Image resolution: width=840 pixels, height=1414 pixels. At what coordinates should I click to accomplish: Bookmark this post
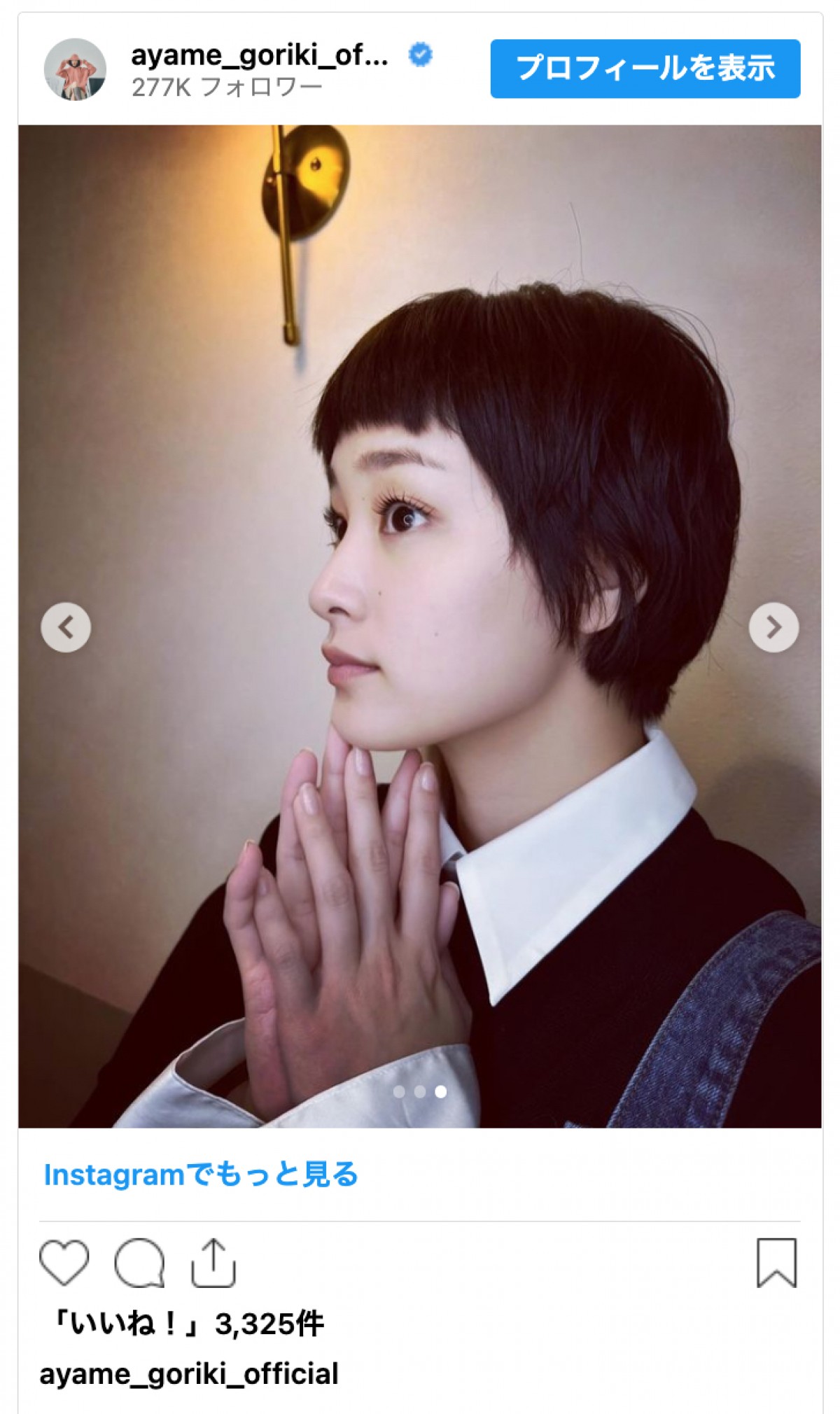[776, 1262]
